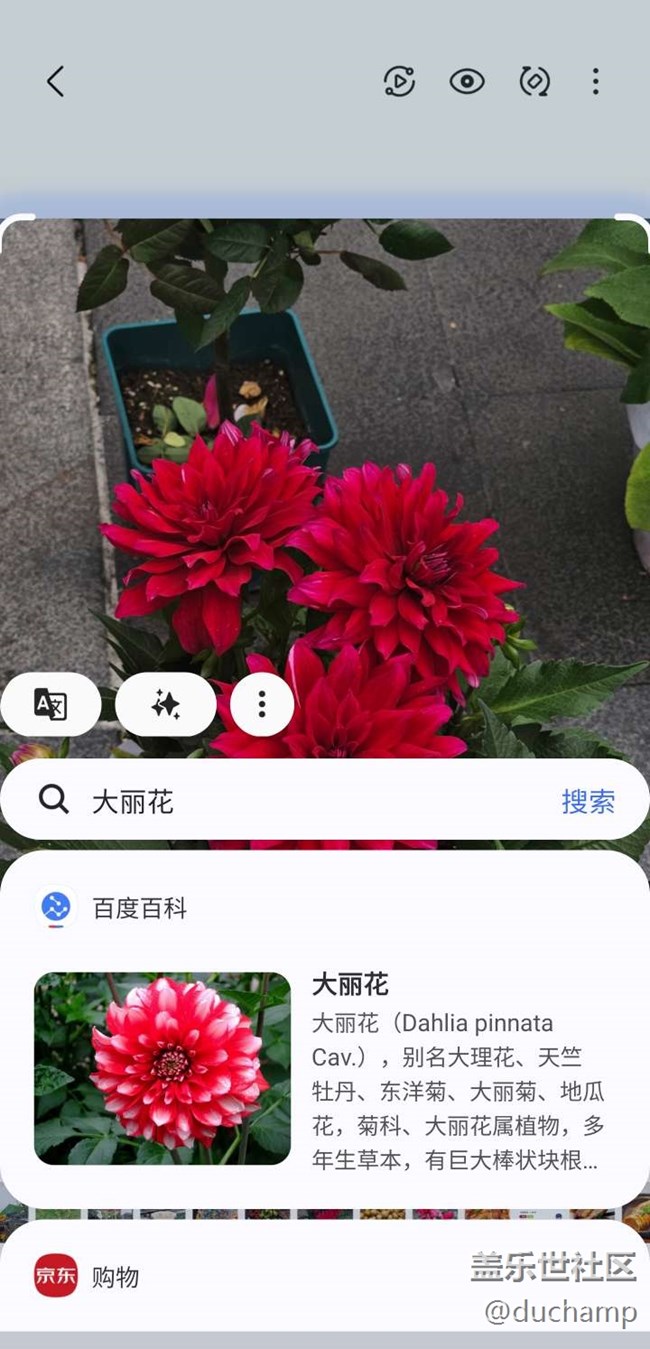Open the 京东 购物 section

pos(325,1276)
